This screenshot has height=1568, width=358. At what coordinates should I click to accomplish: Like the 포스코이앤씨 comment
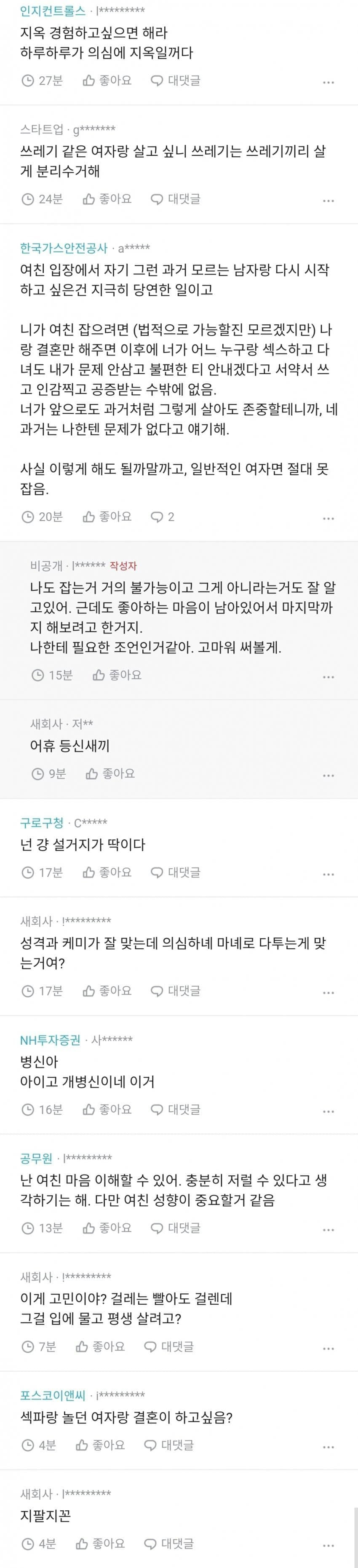tap(101, 1445)
